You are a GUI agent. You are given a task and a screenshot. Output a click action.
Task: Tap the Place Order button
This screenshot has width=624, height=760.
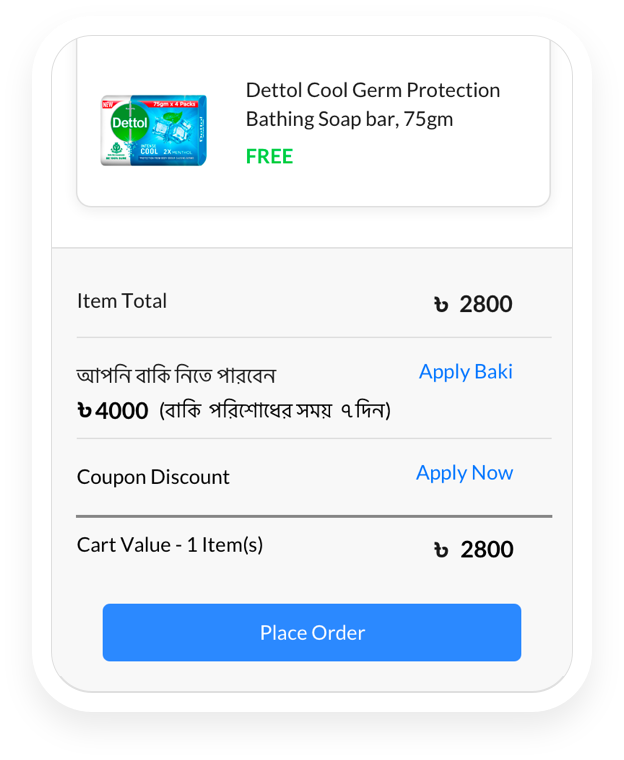pyautogui.click(x=311, y=632)
